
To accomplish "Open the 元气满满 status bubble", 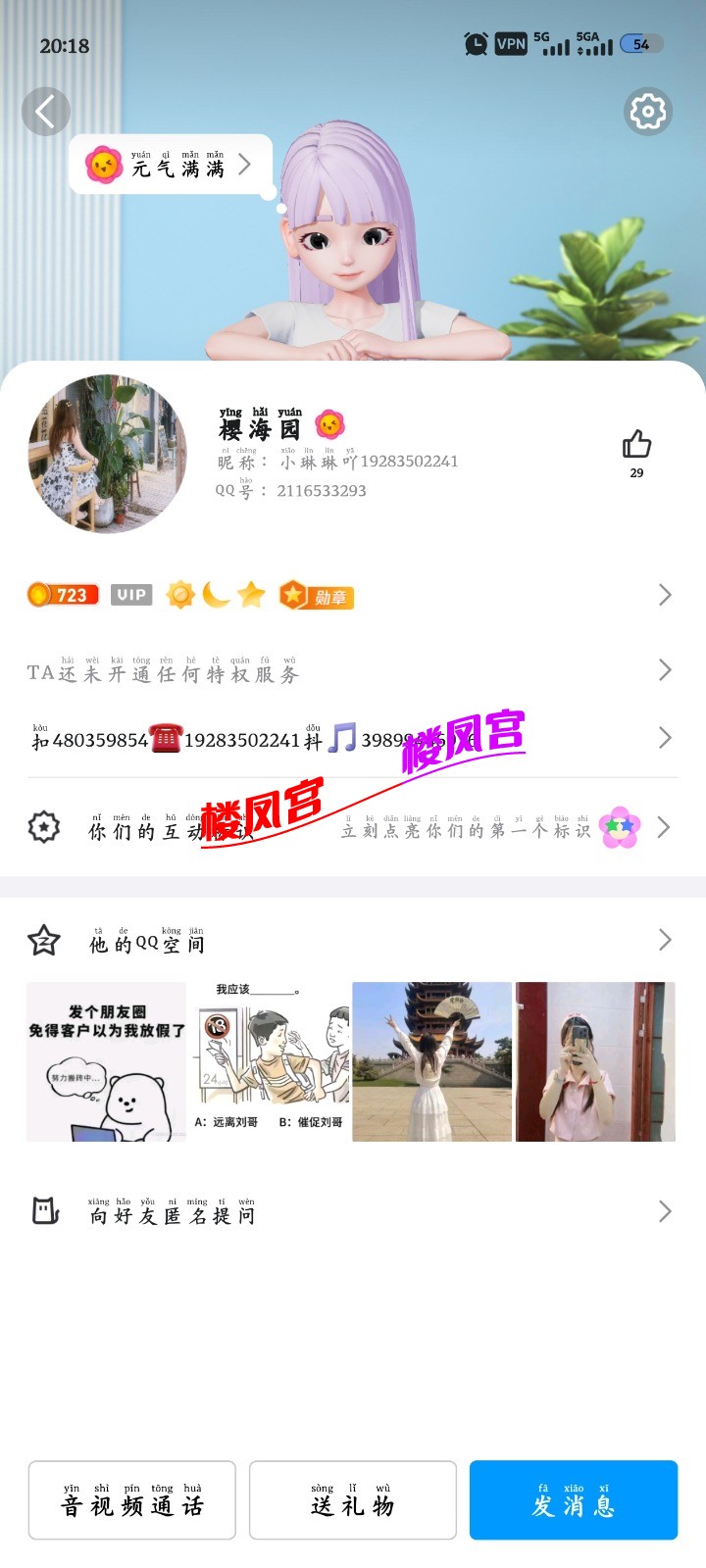I will (172, 165).
